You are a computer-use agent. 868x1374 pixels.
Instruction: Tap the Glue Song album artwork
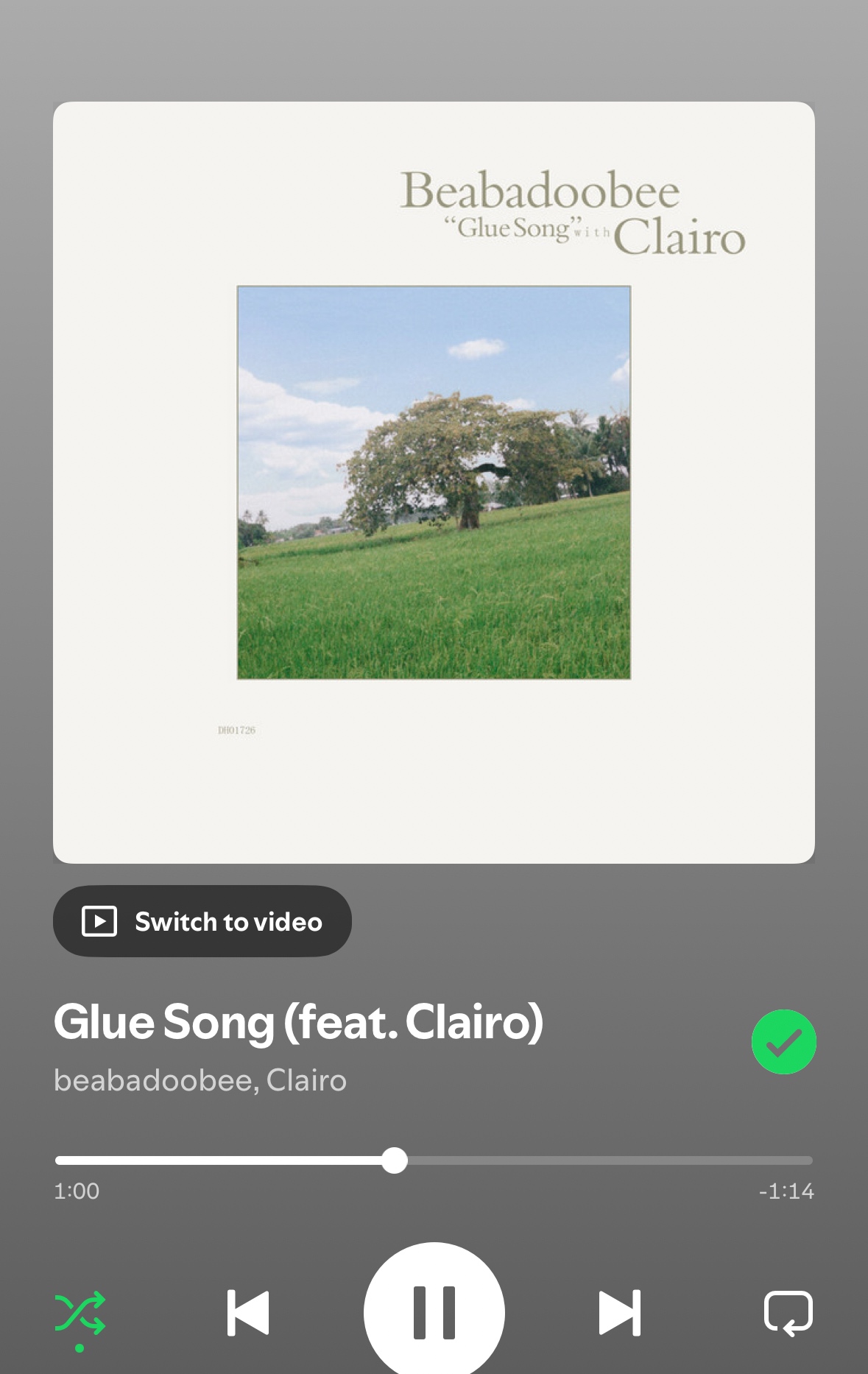click(434, 482)
